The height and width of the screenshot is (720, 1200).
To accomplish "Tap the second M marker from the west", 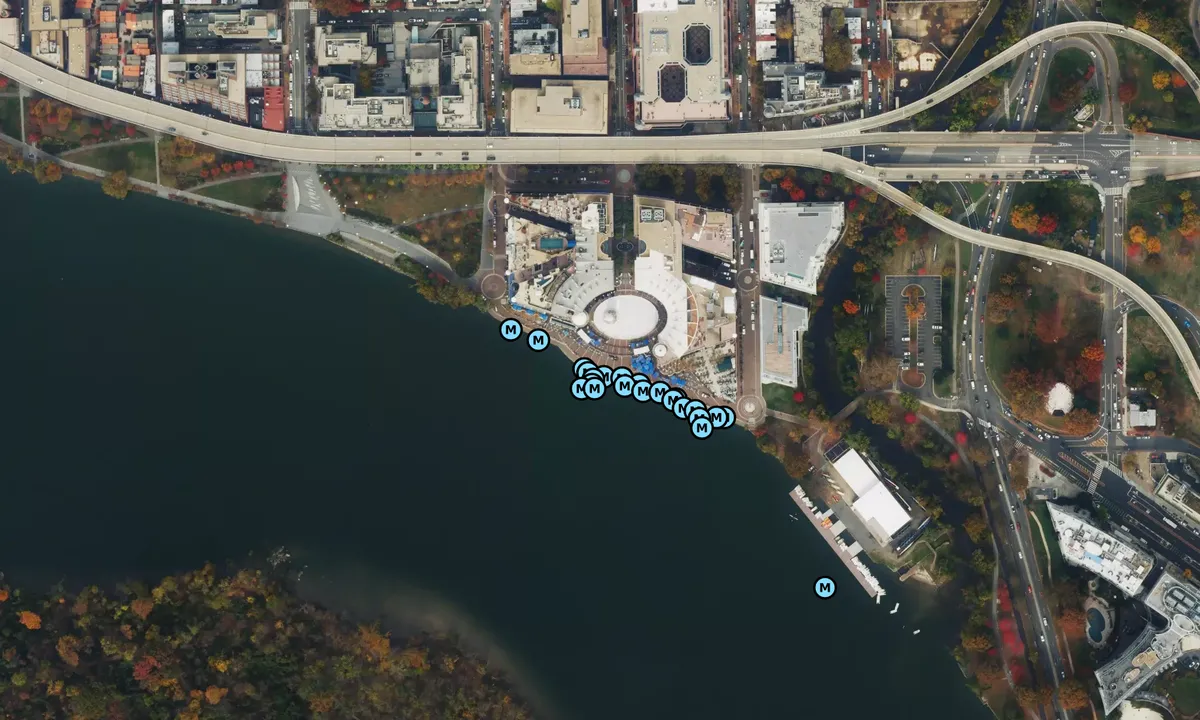I will (538, 340).
